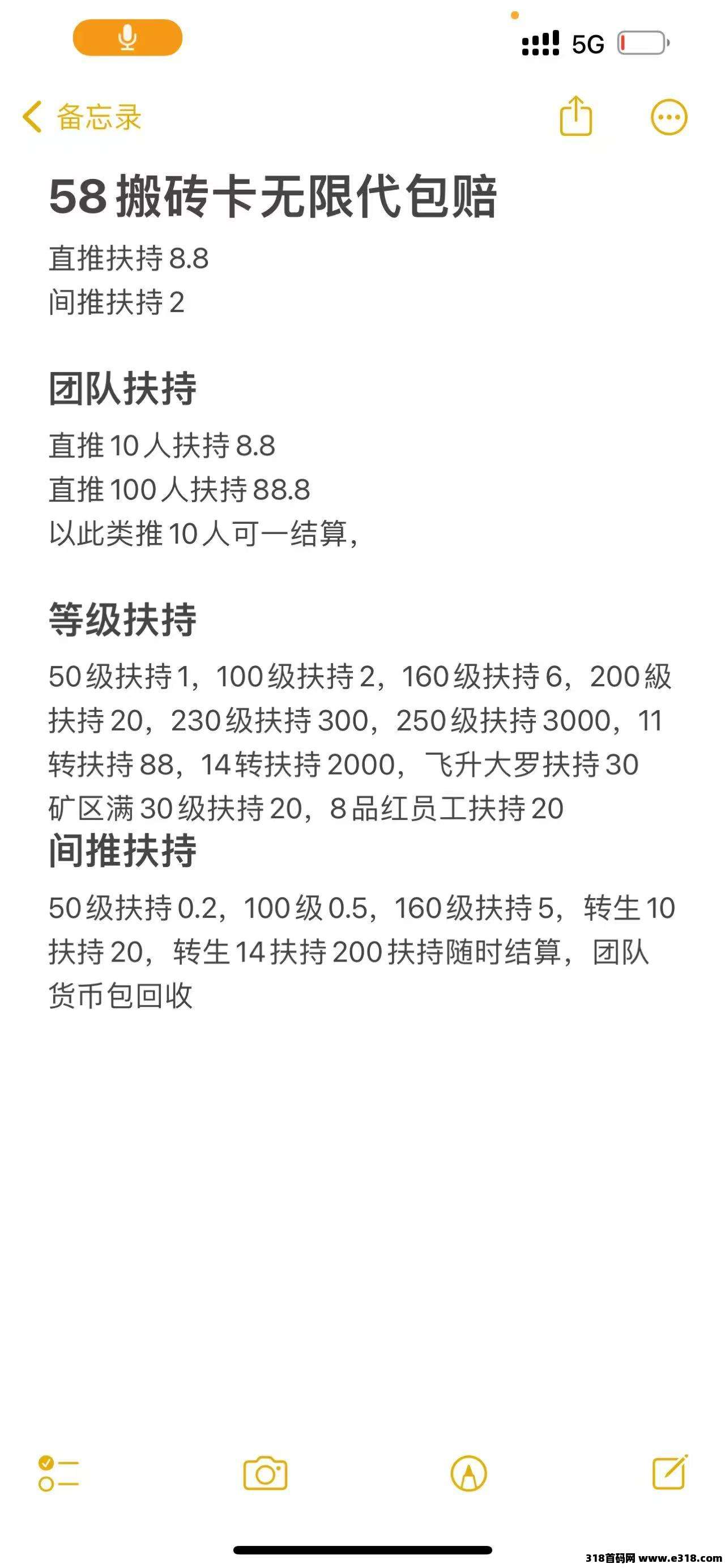Tap the orange microphone indicator
725x1568 pixels.
click(127, 38)
